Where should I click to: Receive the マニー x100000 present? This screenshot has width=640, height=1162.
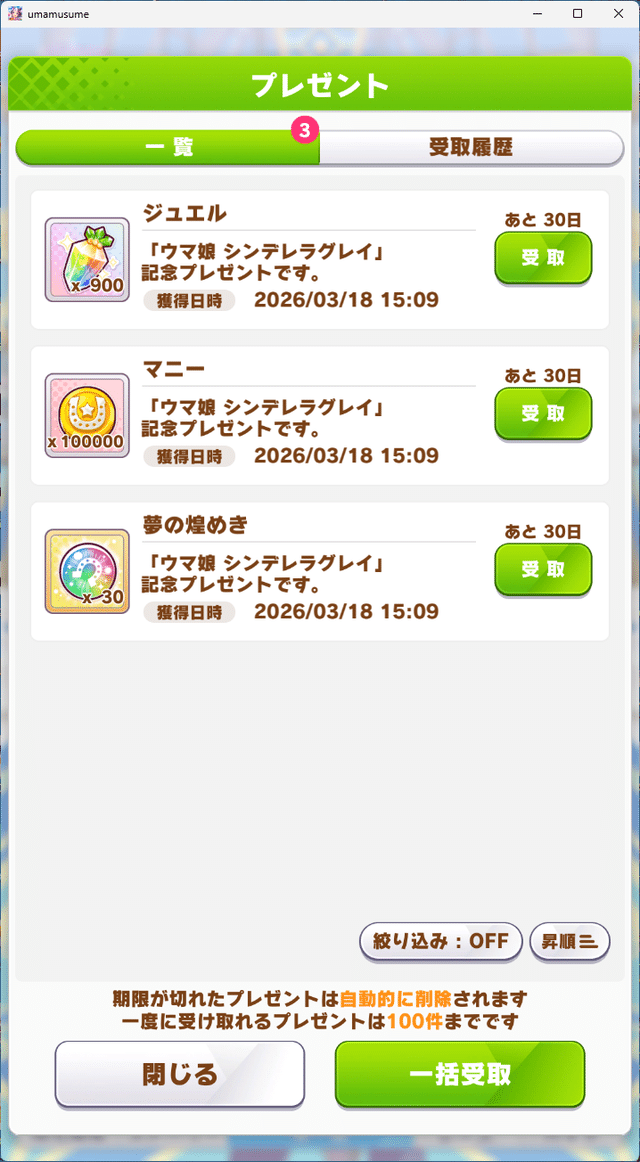click(x=543, y=414)
